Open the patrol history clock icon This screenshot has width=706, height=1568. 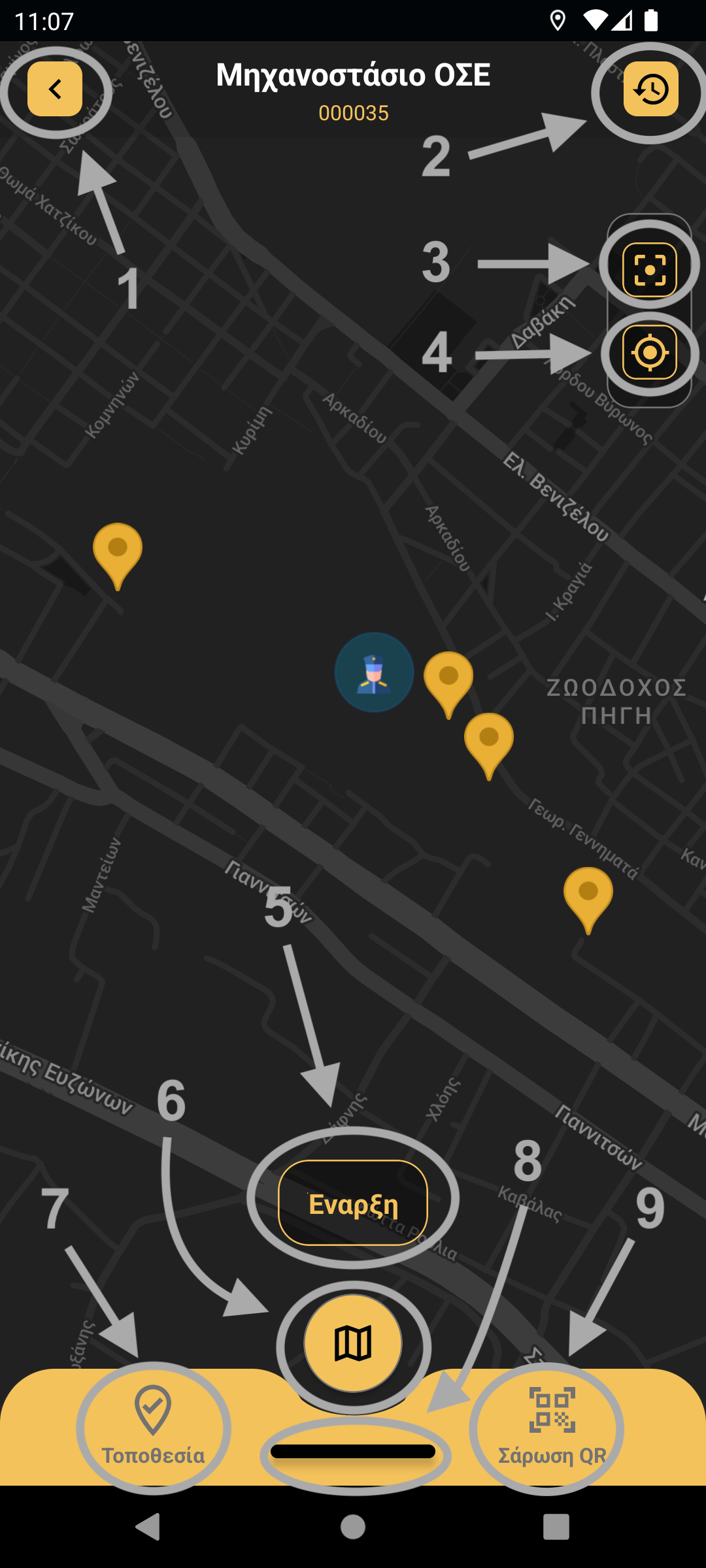[x=650, y=89]
